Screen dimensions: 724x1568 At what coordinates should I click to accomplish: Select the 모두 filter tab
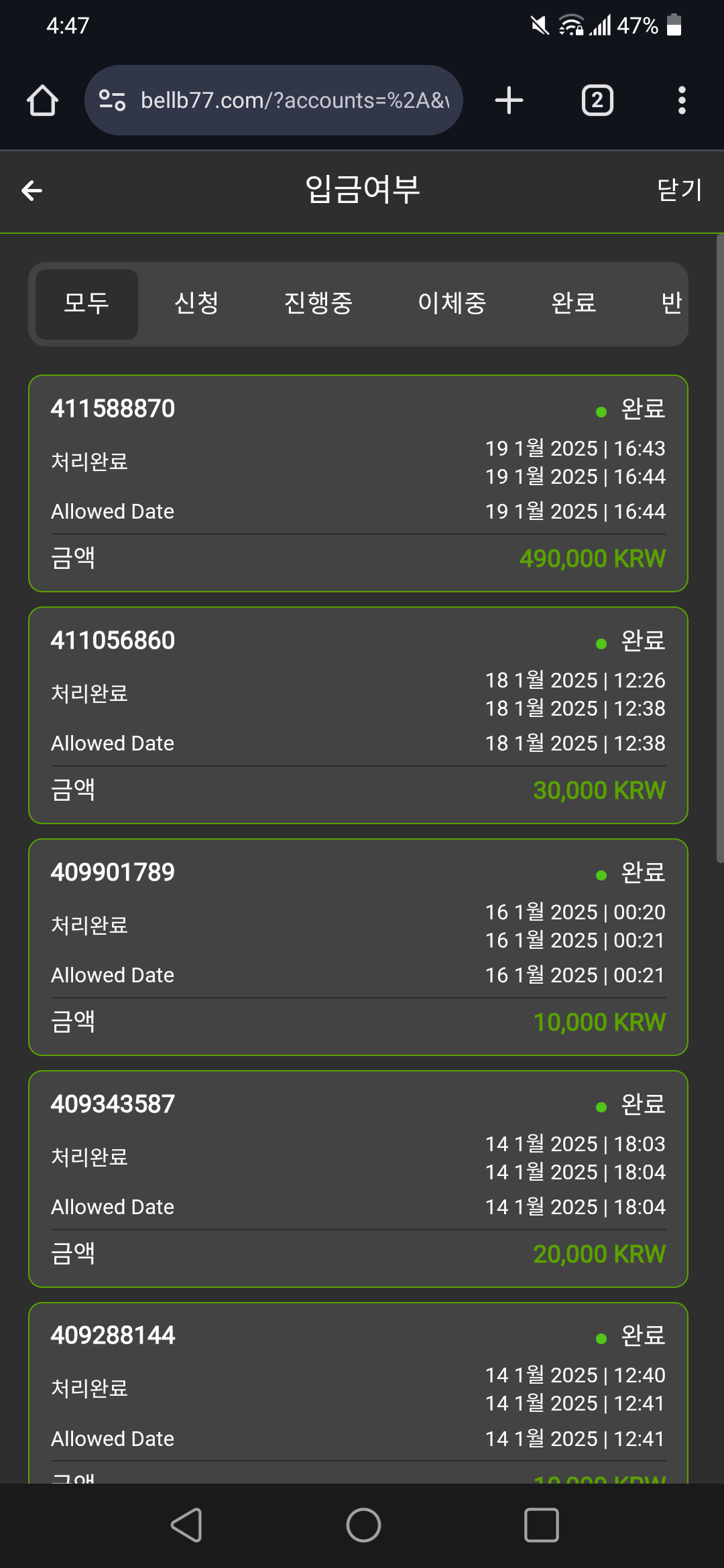point(86,304)
